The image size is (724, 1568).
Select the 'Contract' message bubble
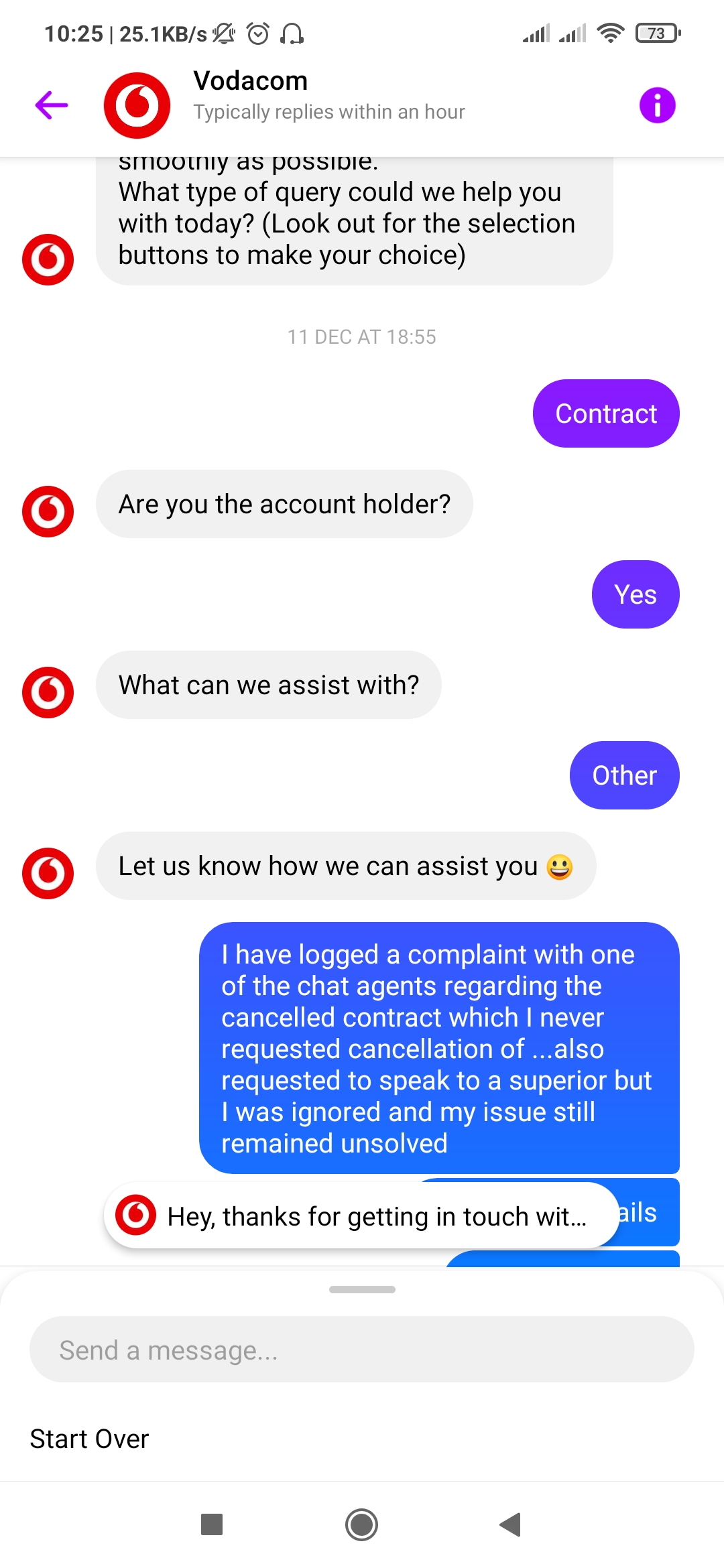click(x=605, y=413)
